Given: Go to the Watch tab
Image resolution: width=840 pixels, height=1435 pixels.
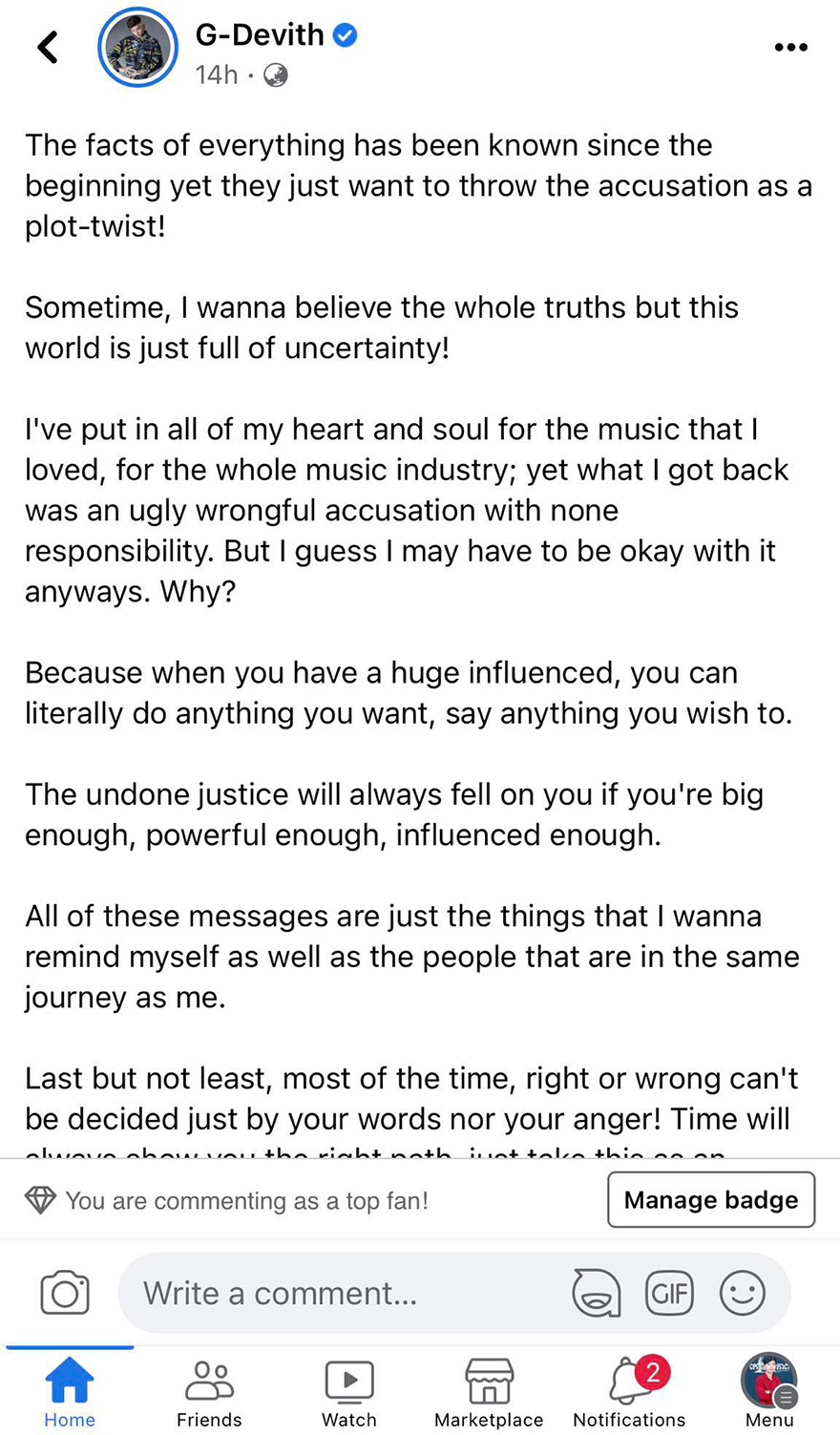Looking at the screenshot, I should [x=349, y=1392].
